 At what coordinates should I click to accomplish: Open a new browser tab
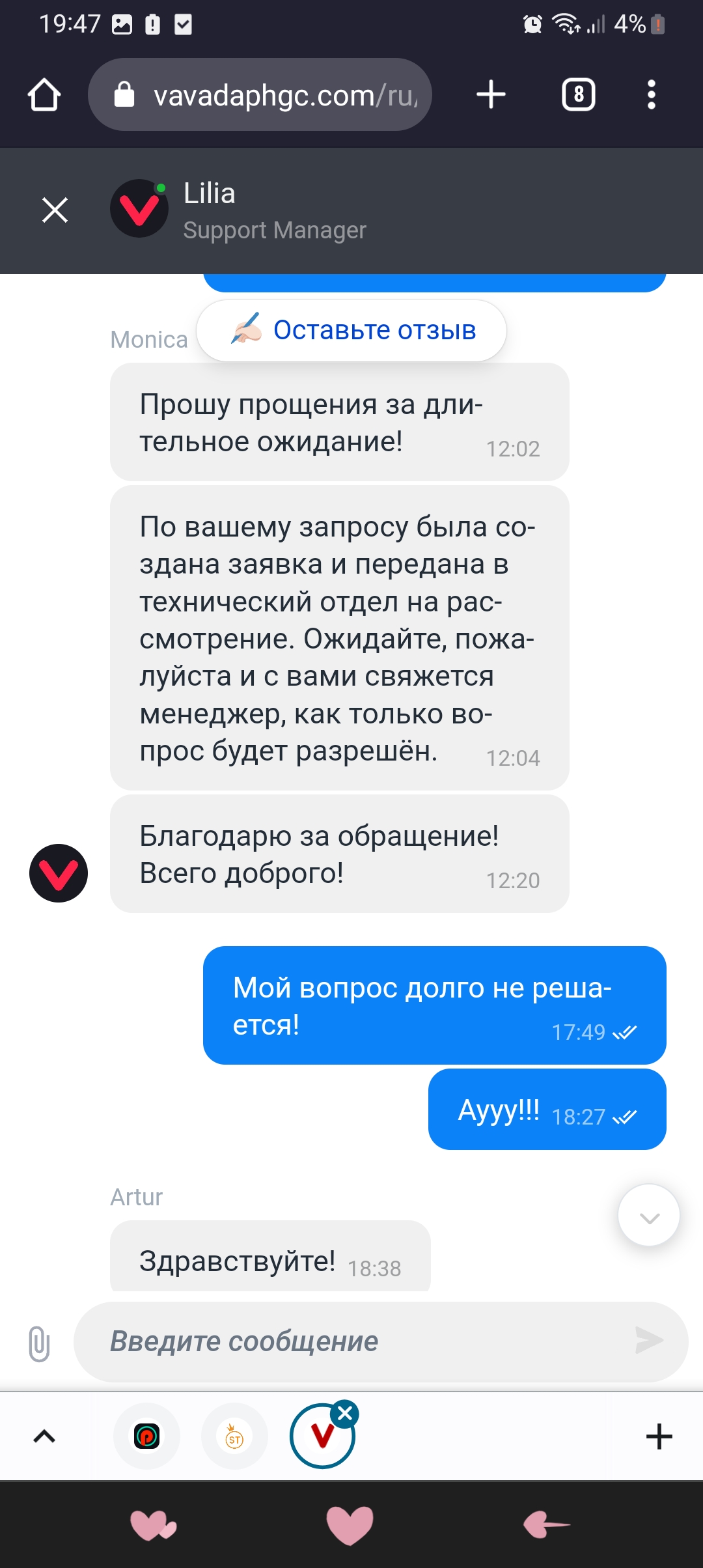pos(491,95)
